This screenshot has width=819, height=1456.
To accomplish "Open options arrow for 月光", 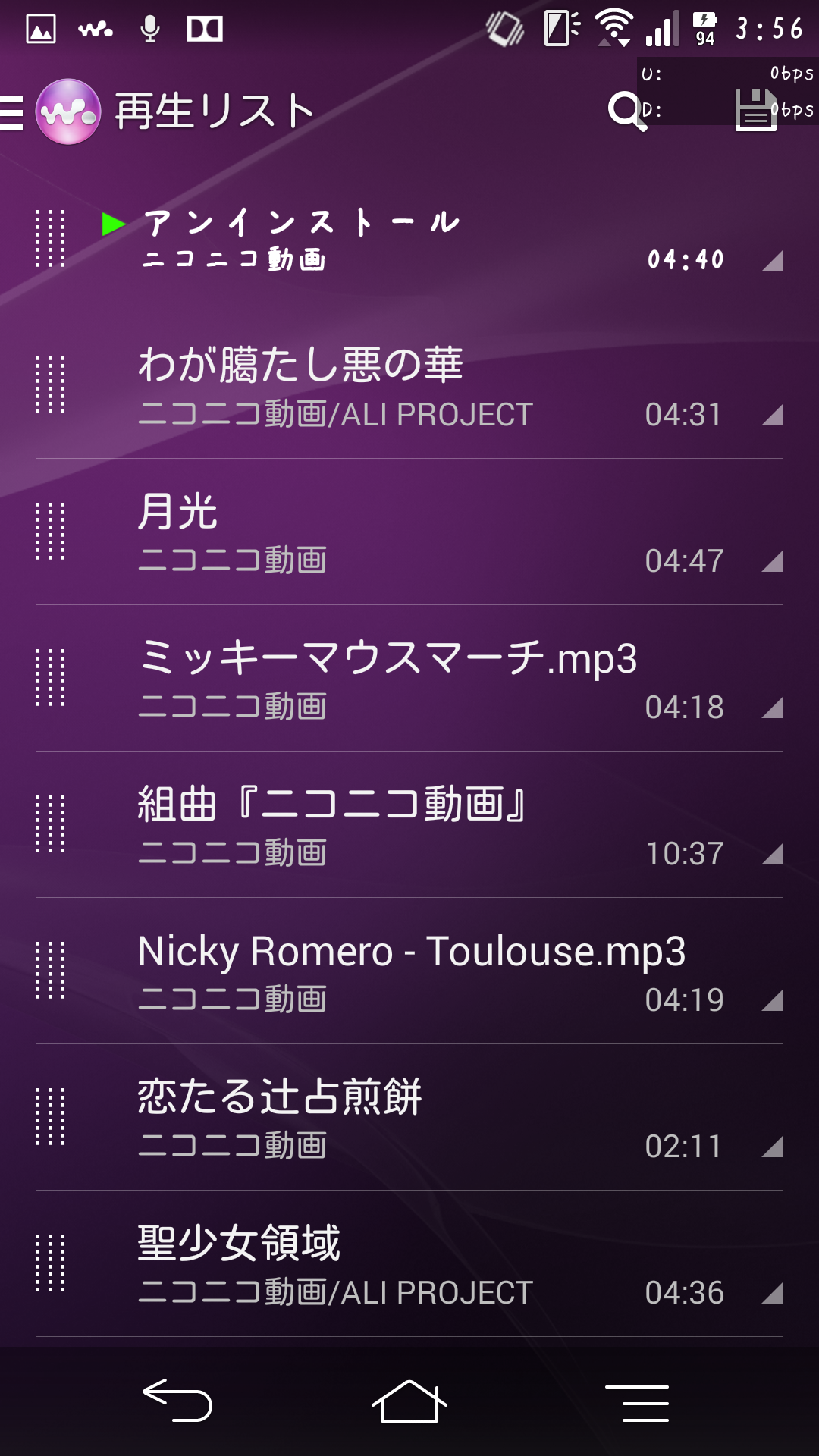I will pyautogui.click(x=772, y=561).
